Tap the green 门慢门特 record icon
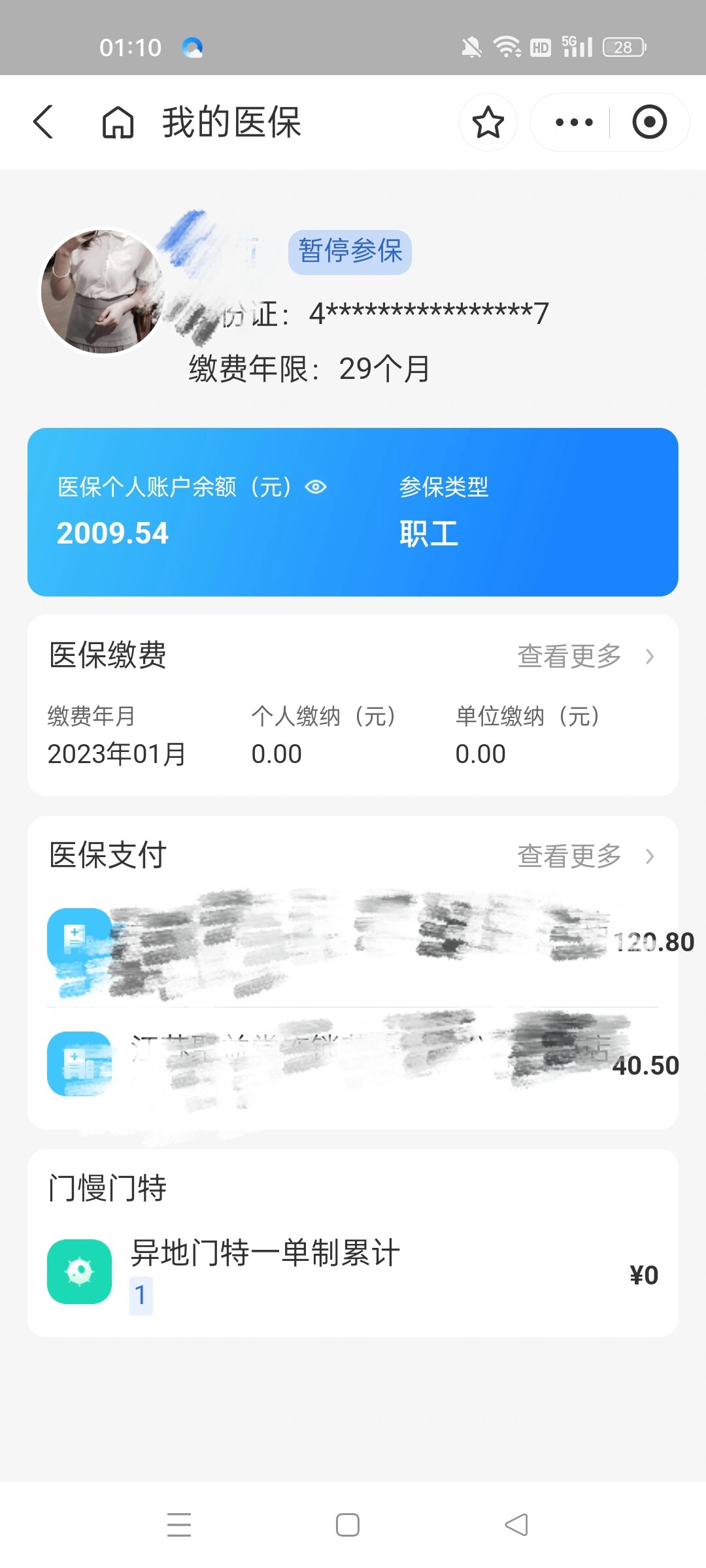 79,1269
